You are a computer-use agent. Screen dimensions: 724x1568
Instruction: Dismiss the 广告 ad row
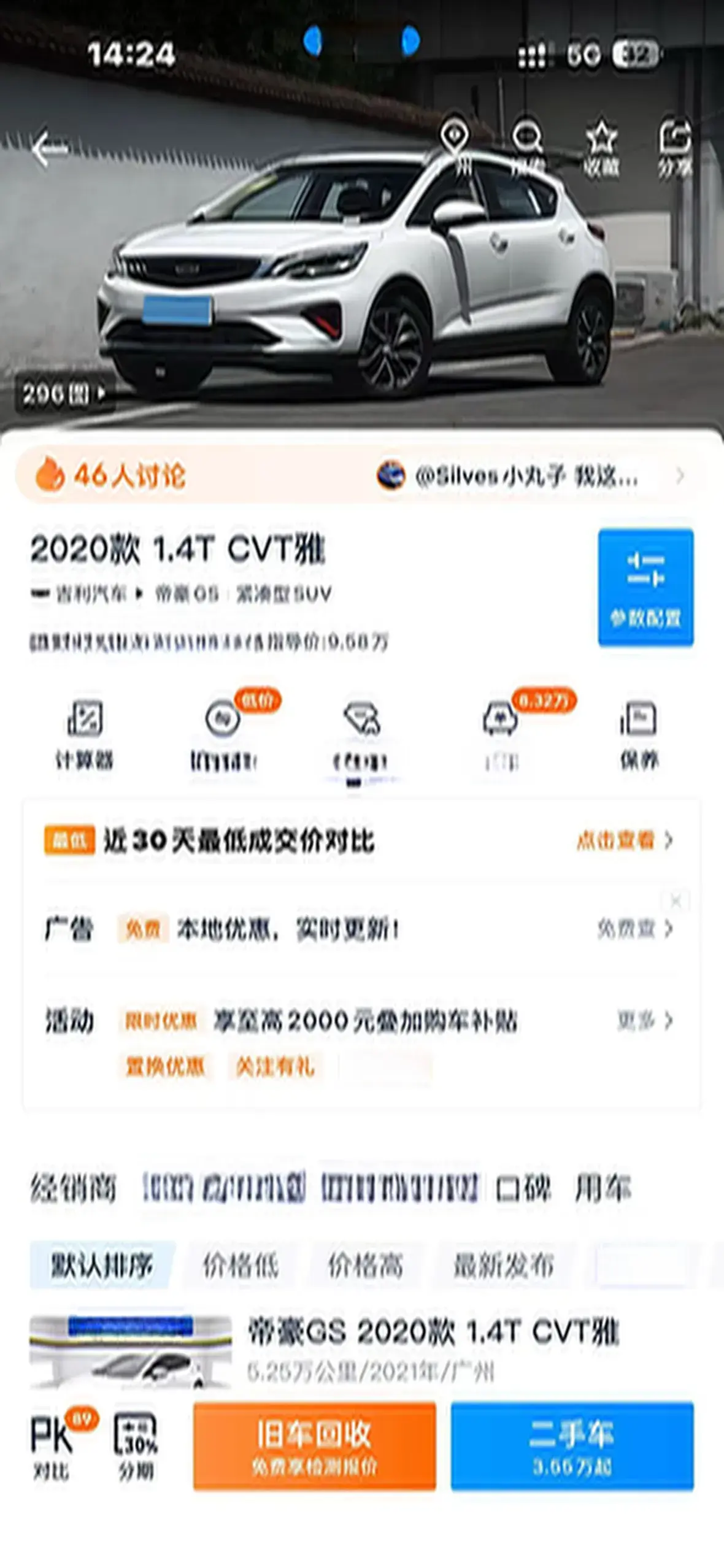(676, 901)
